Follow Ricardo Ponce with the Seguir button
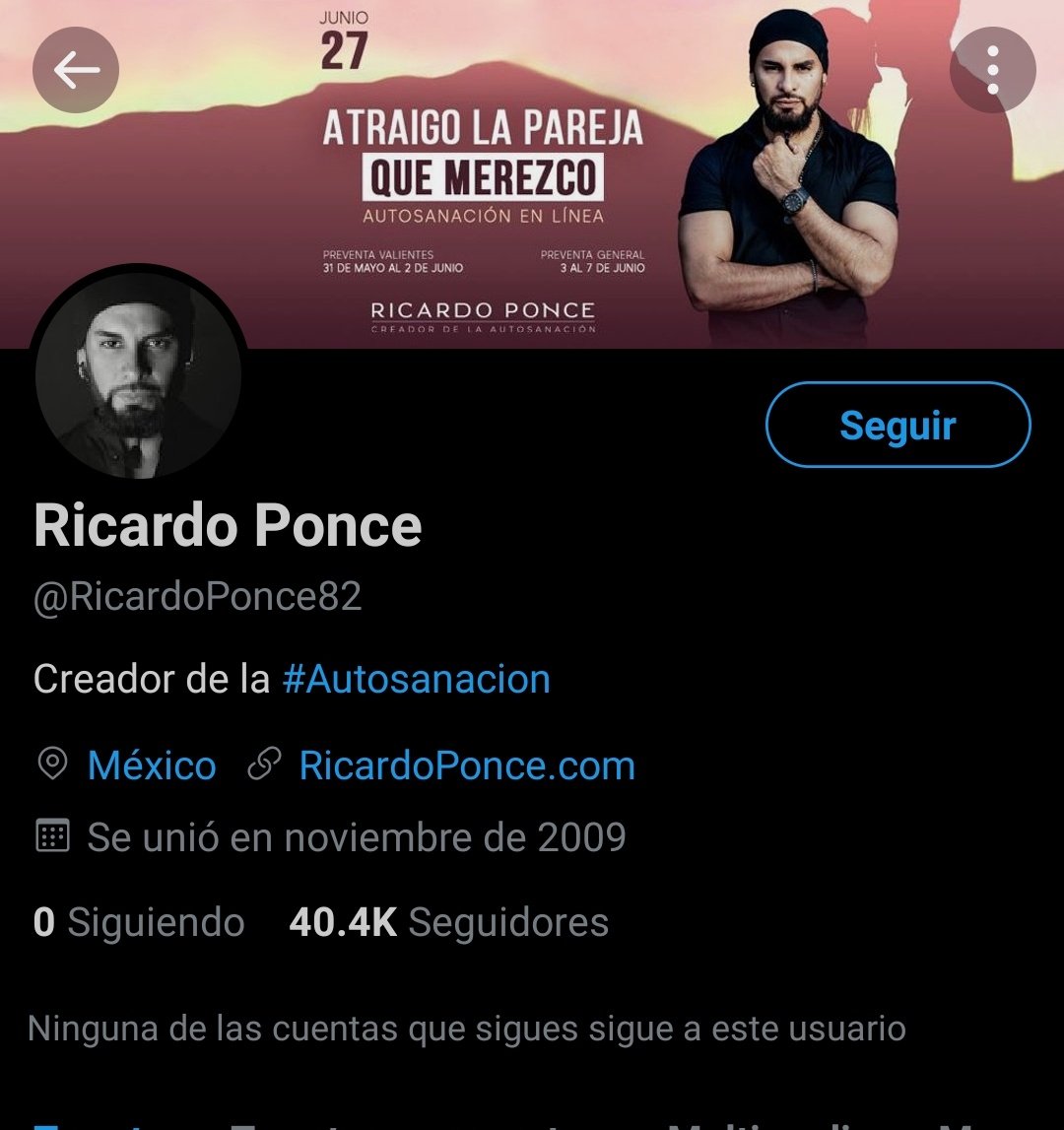 [898, 426]
